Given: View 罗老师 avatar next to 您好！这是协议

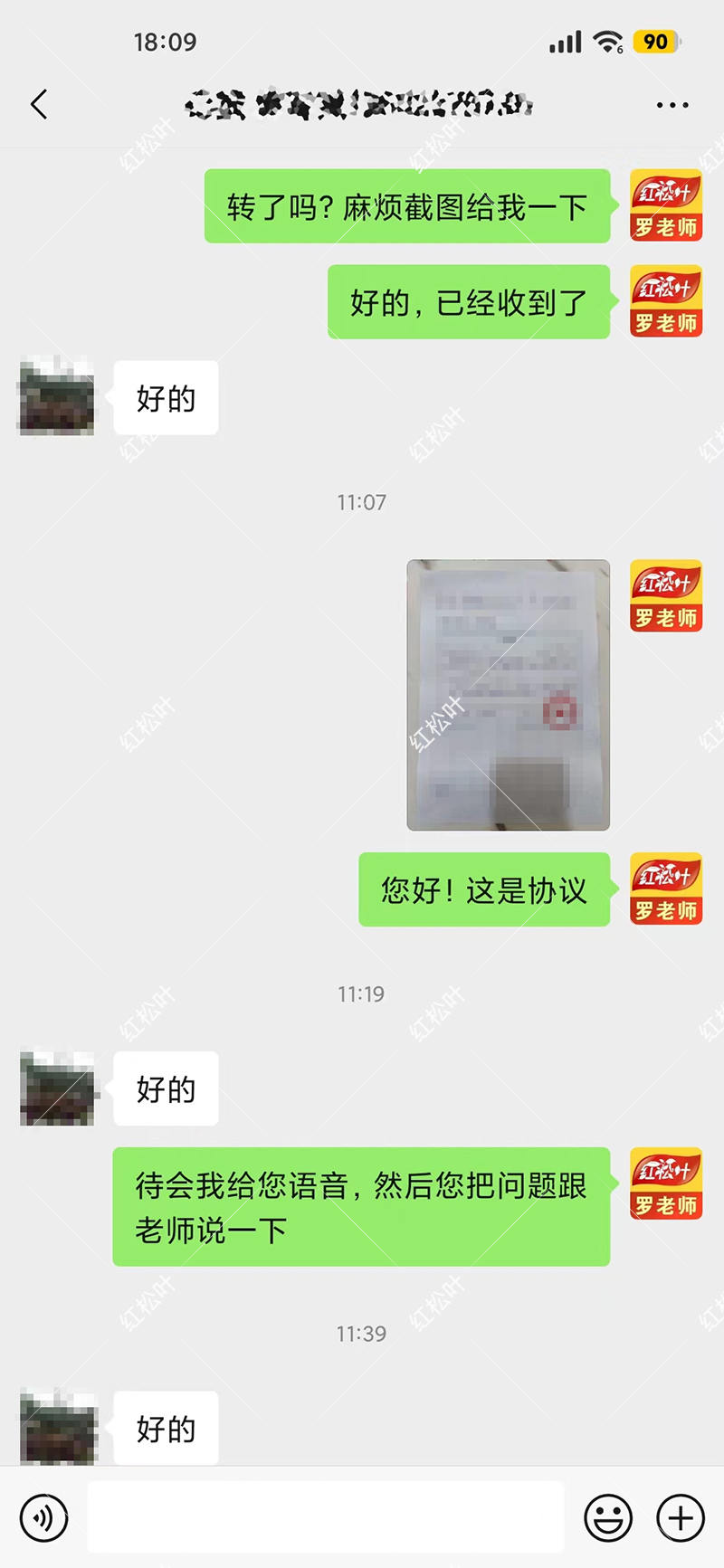Looking at the screenshot, I should [666, 889].
